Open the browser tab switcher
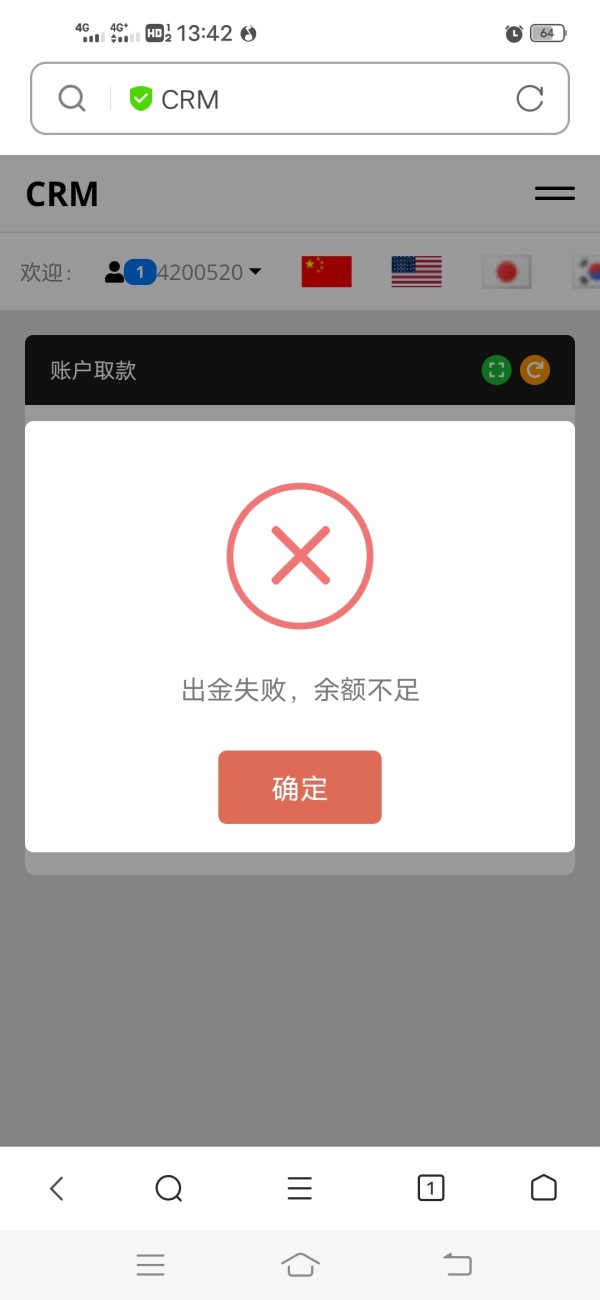The image size is (600, 1300). pyautogui.click(x=430, y=1188)
